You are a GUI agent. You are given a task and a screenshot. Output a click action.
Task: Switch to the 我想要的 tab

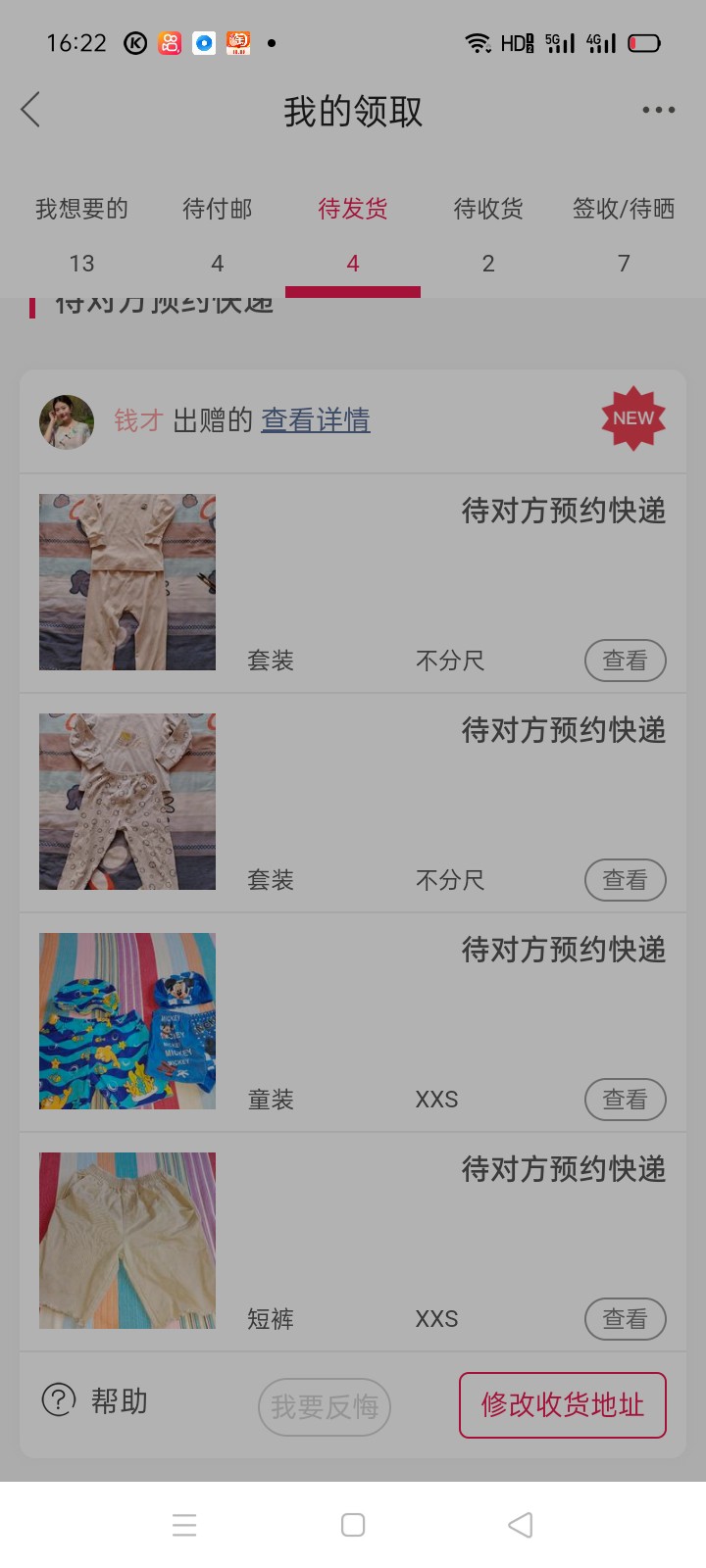pos(81,233)
